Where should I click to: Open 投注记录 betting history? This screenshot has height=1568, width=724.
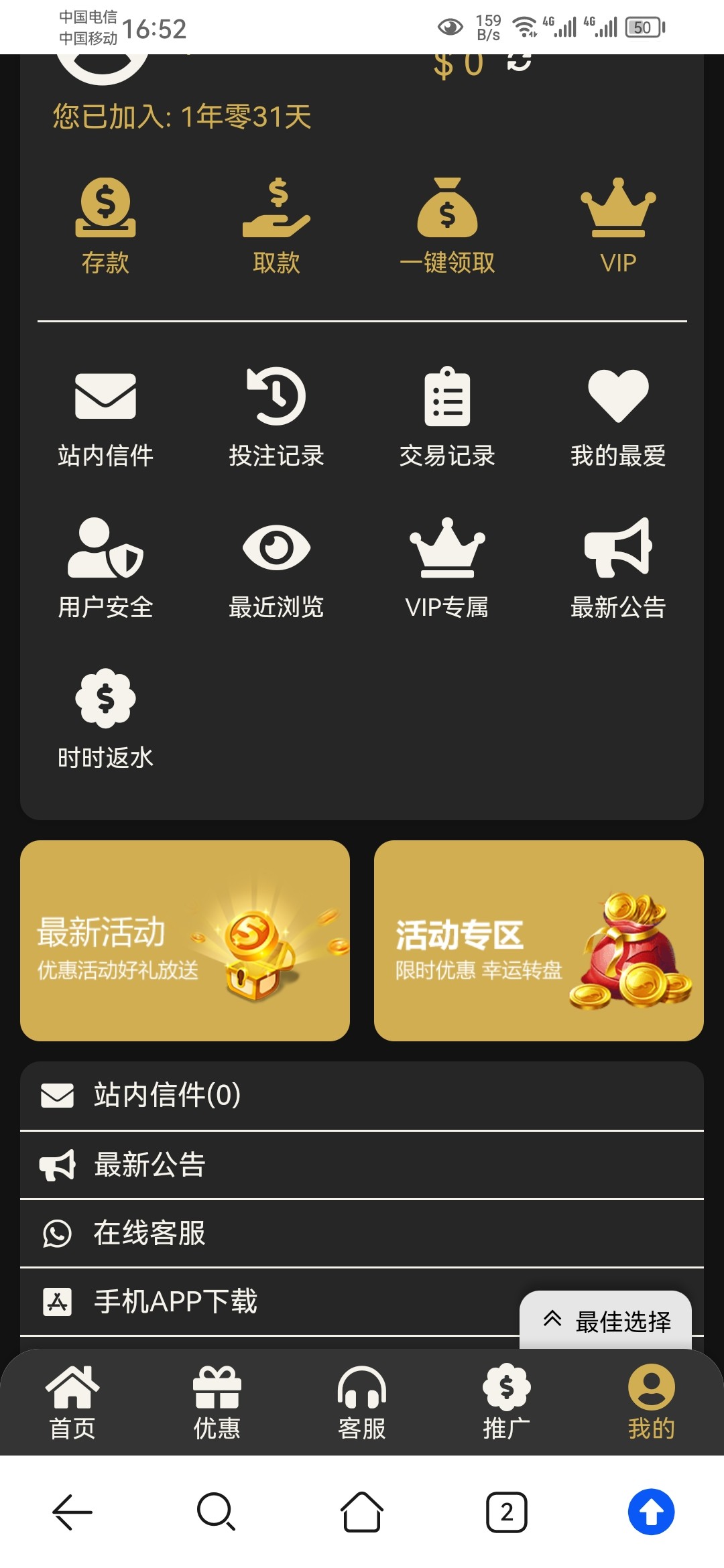point(276,416)
